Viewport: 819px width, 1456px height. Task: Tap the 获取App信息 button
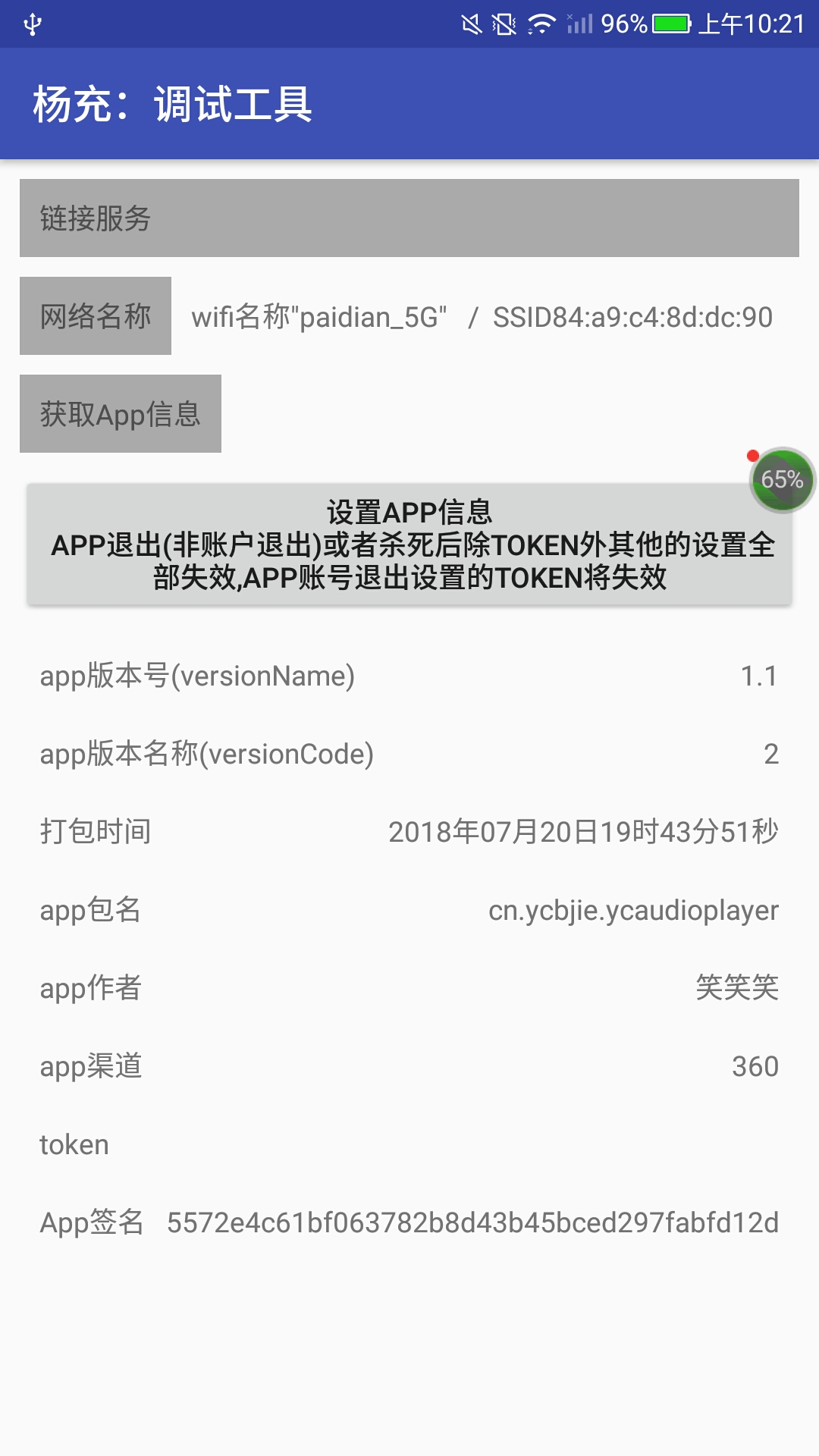click(x=121, y=414)
